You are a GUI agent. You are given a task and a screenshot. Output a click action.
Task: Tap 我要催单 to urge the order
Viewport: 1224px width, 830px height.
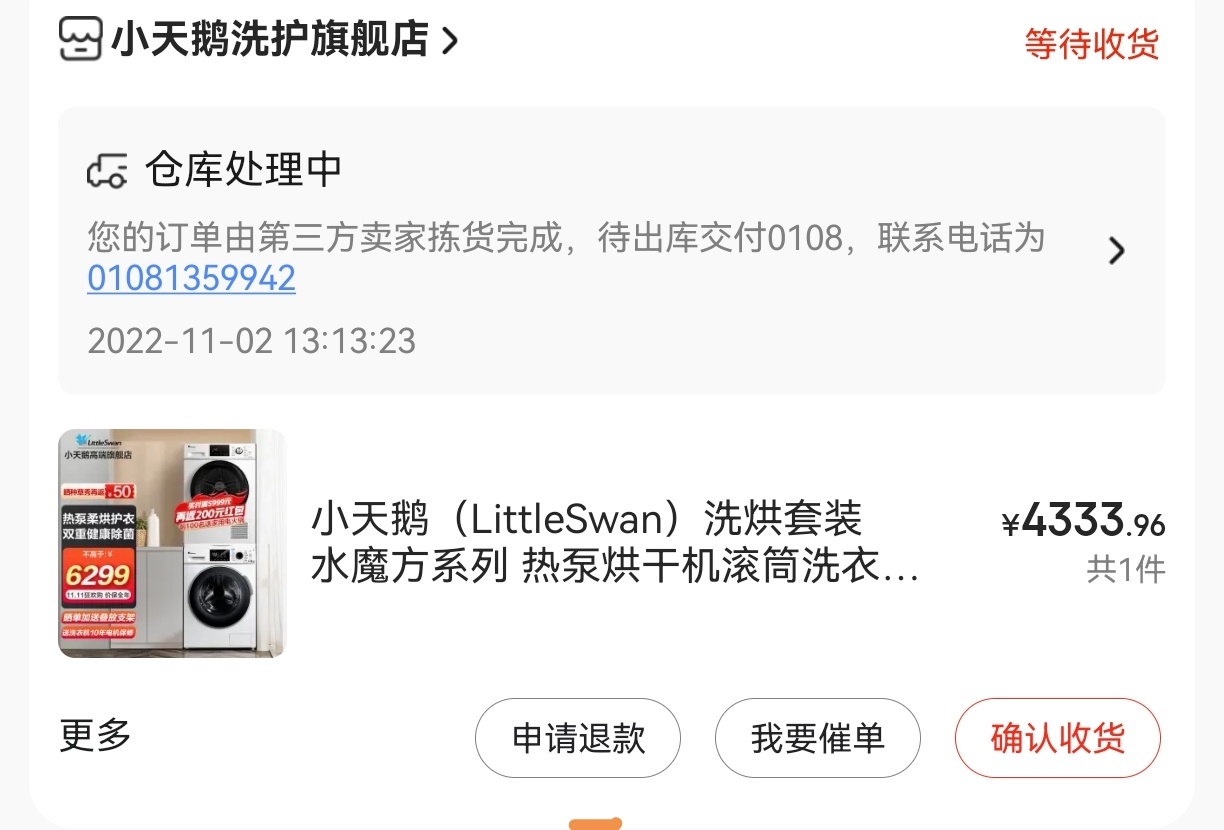(817, 738)
